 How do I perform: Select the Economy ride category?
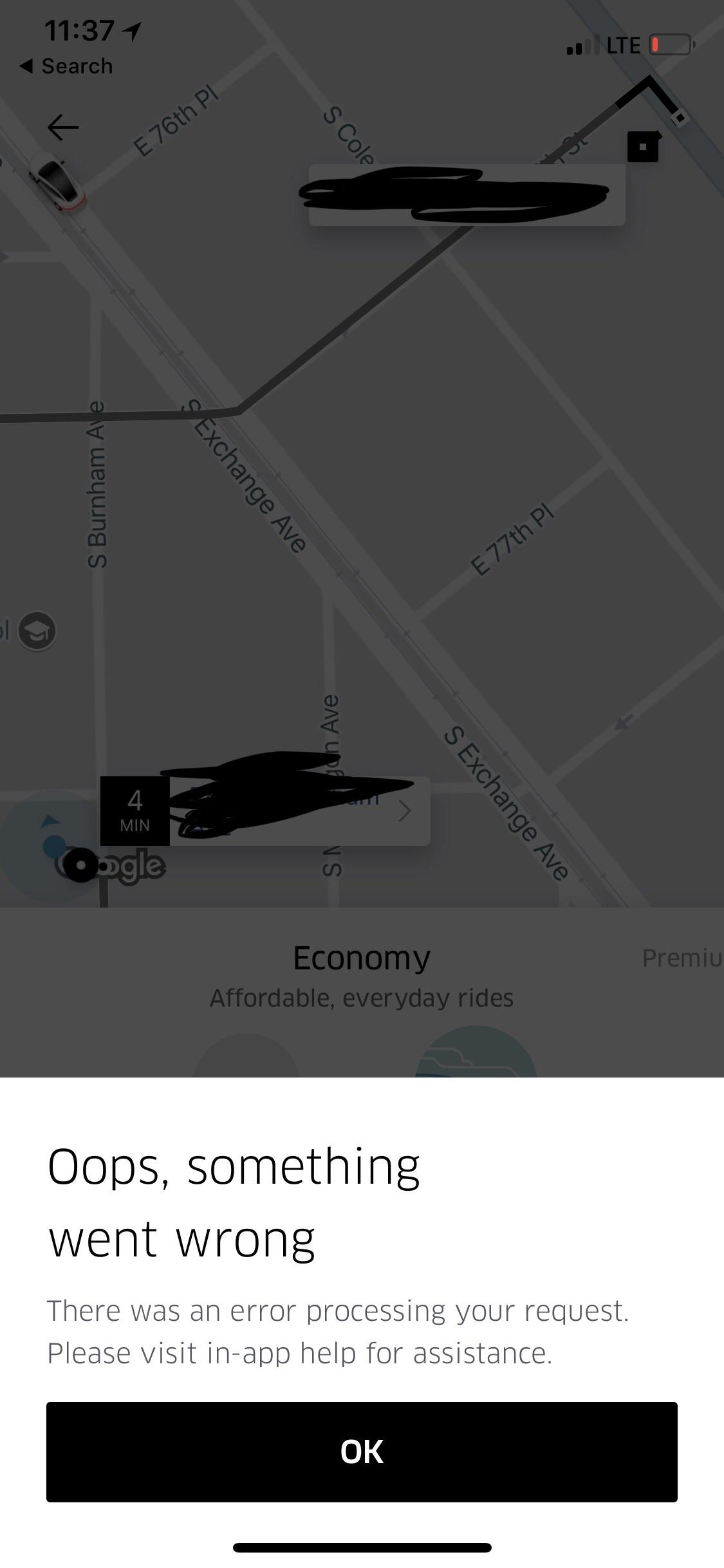coord(361,958)
